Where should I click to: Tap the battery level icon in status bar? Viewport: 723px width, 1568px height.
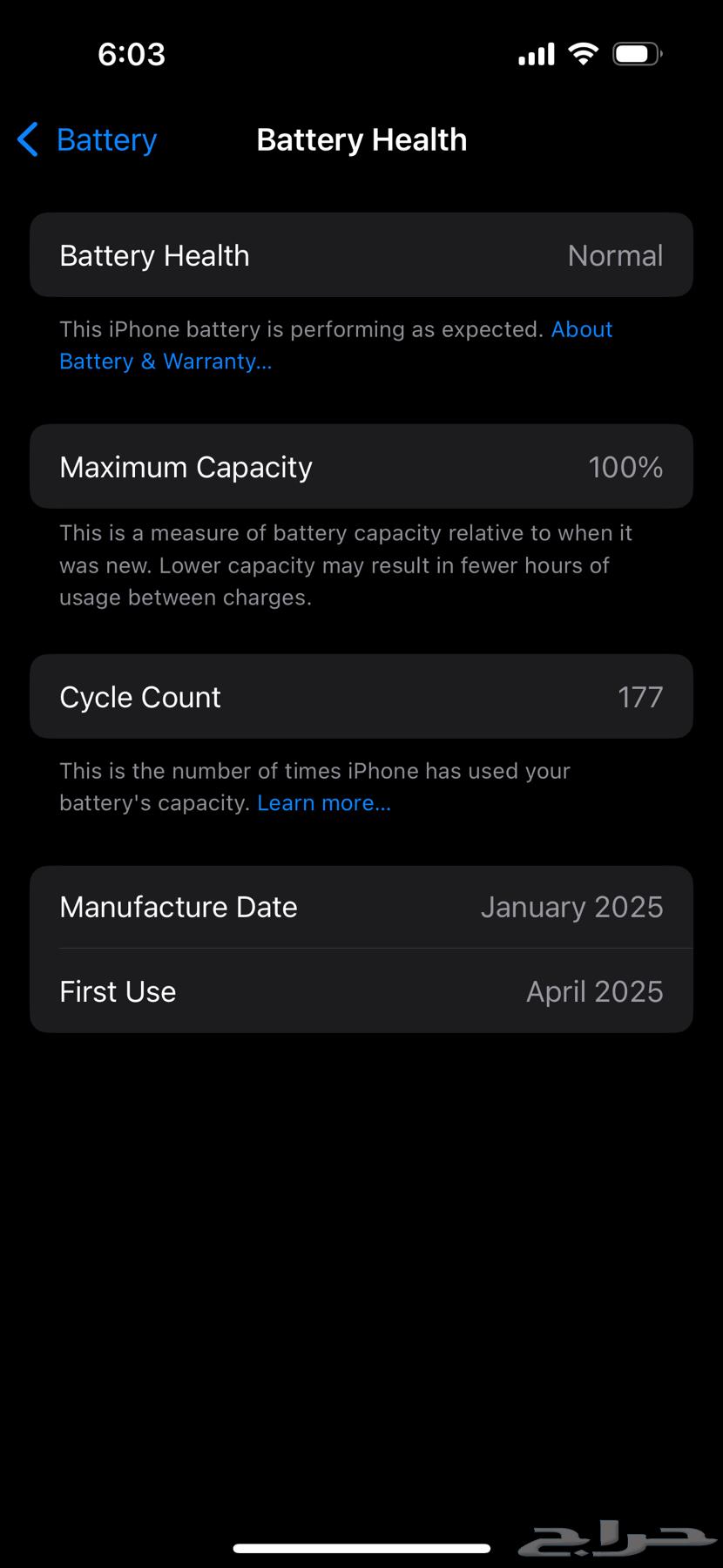point(635,53)
